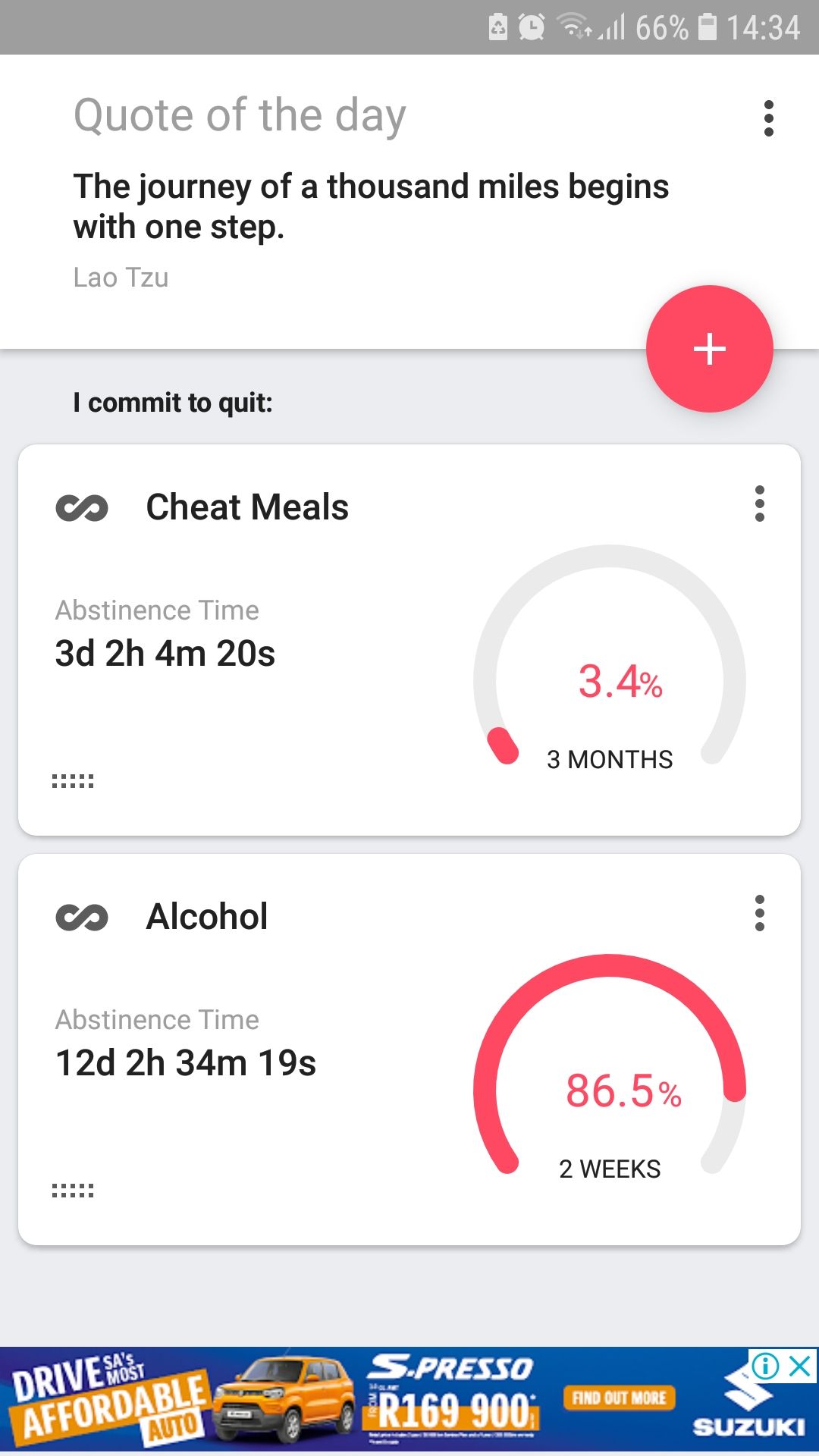The image size is (819, 1456).
Task: Open the ad info icon
Action: coord(766,1367)
